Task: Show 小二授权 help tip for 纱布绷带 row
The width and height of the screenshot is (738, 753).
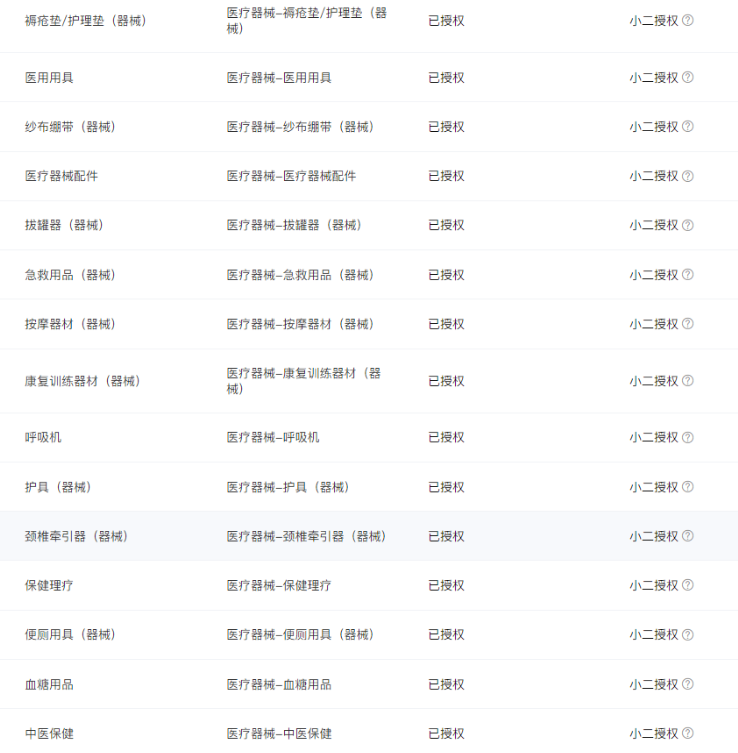Action: point(688,127)
